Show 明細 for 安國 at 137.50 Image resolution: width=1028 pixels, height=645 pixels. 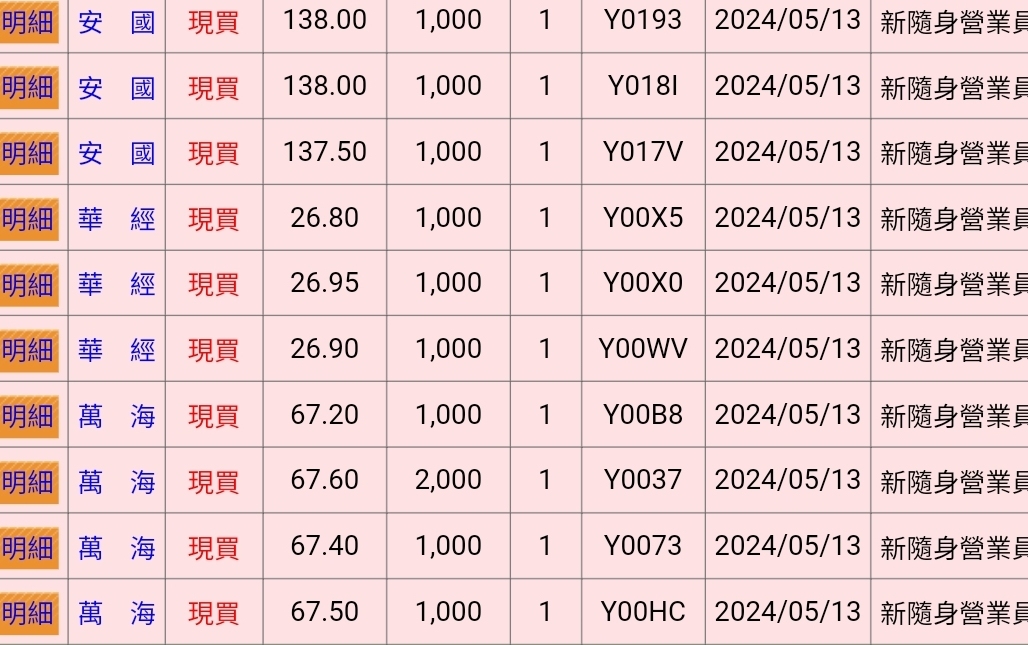click(x=28, y=153)
